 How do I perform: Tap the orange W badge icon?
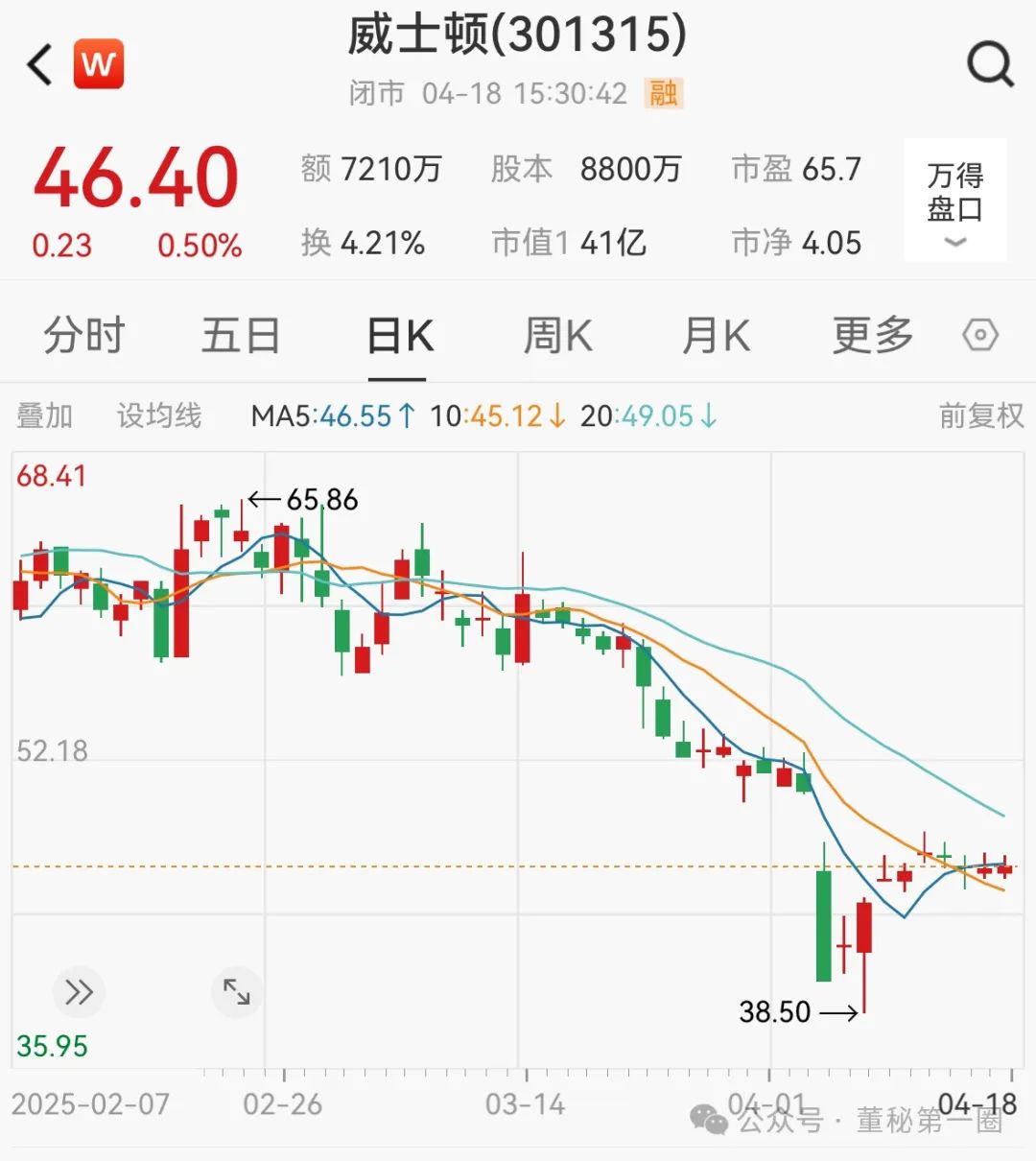click(x=99, y=64)
